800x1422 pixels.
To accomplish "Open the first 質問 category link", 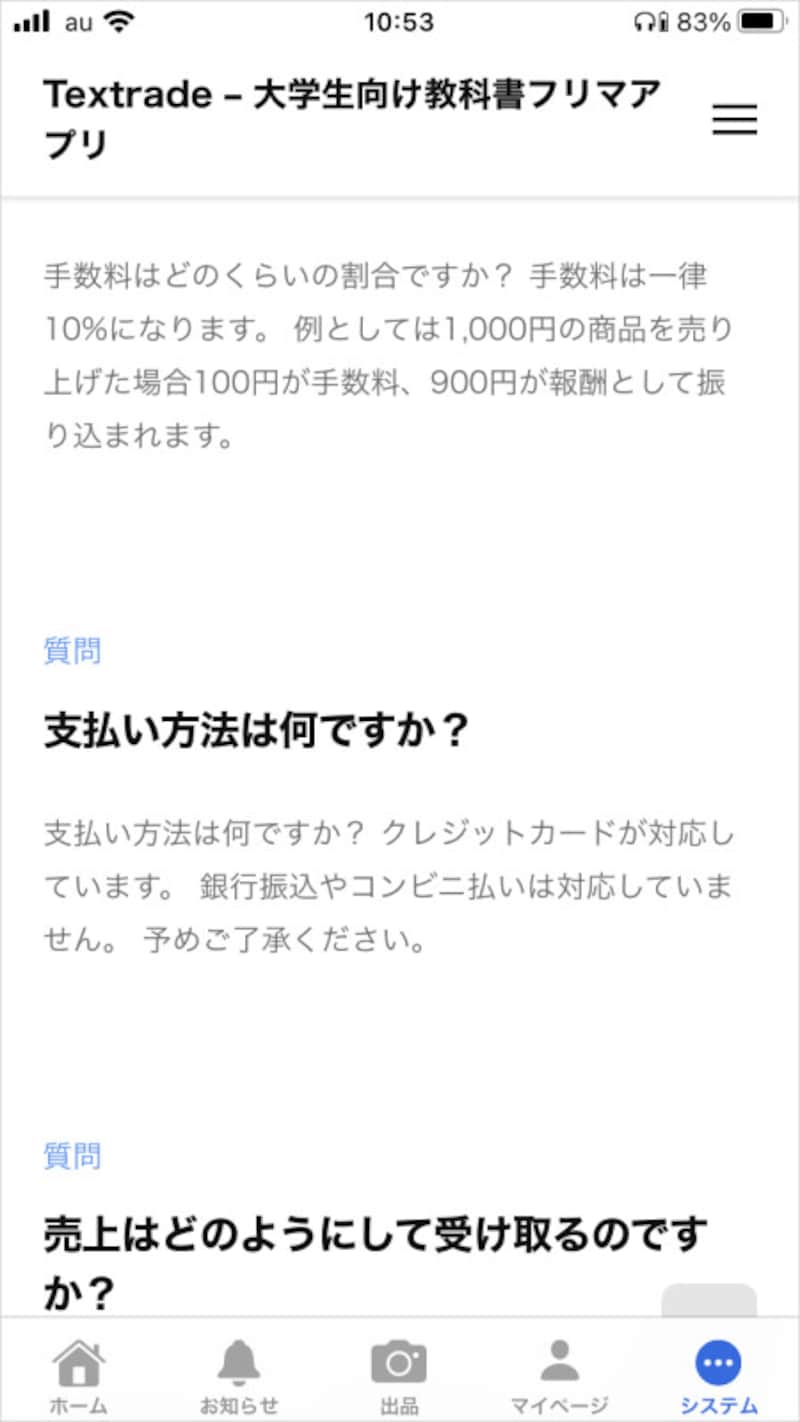I will pos(70,650).
